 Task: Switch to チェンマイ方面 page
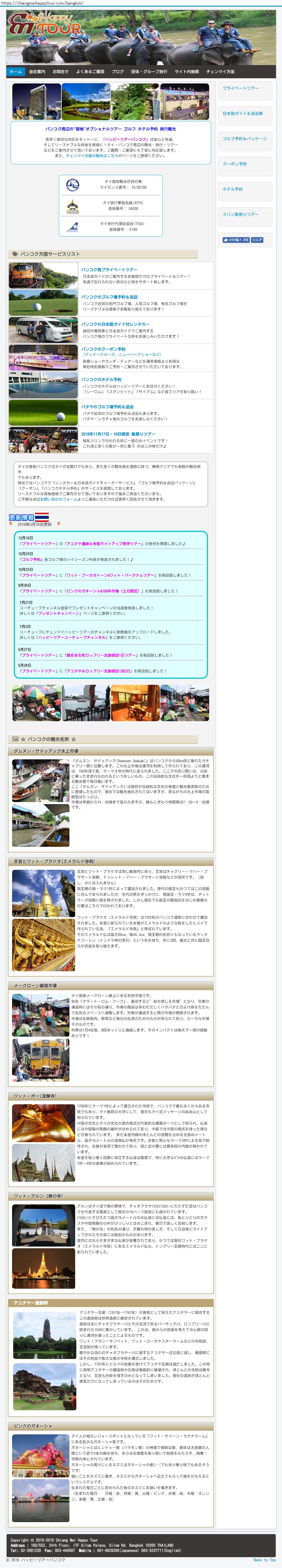point(220,71)
